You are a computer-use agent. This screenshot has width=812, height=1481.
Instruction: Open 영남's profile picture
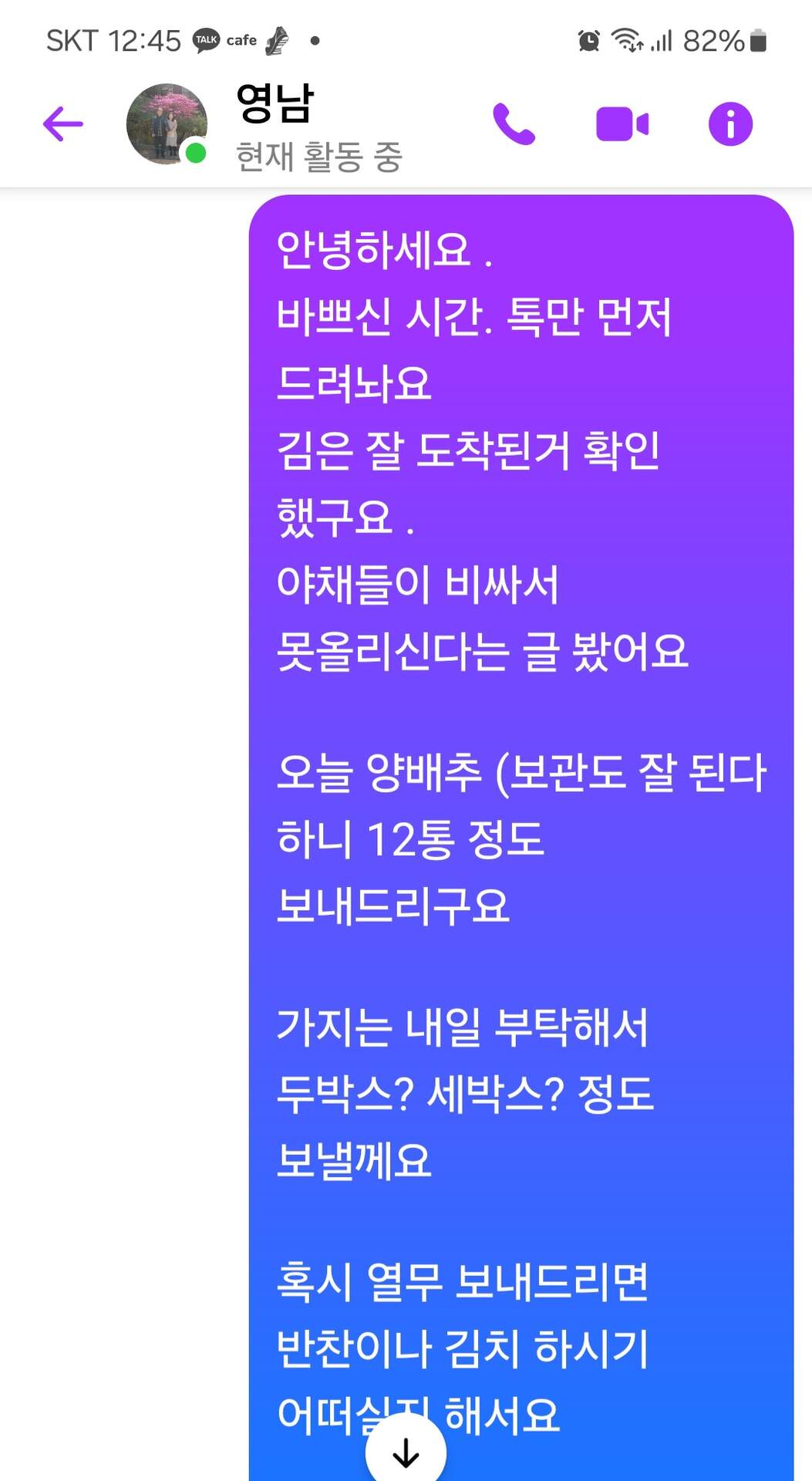point(167,124)
